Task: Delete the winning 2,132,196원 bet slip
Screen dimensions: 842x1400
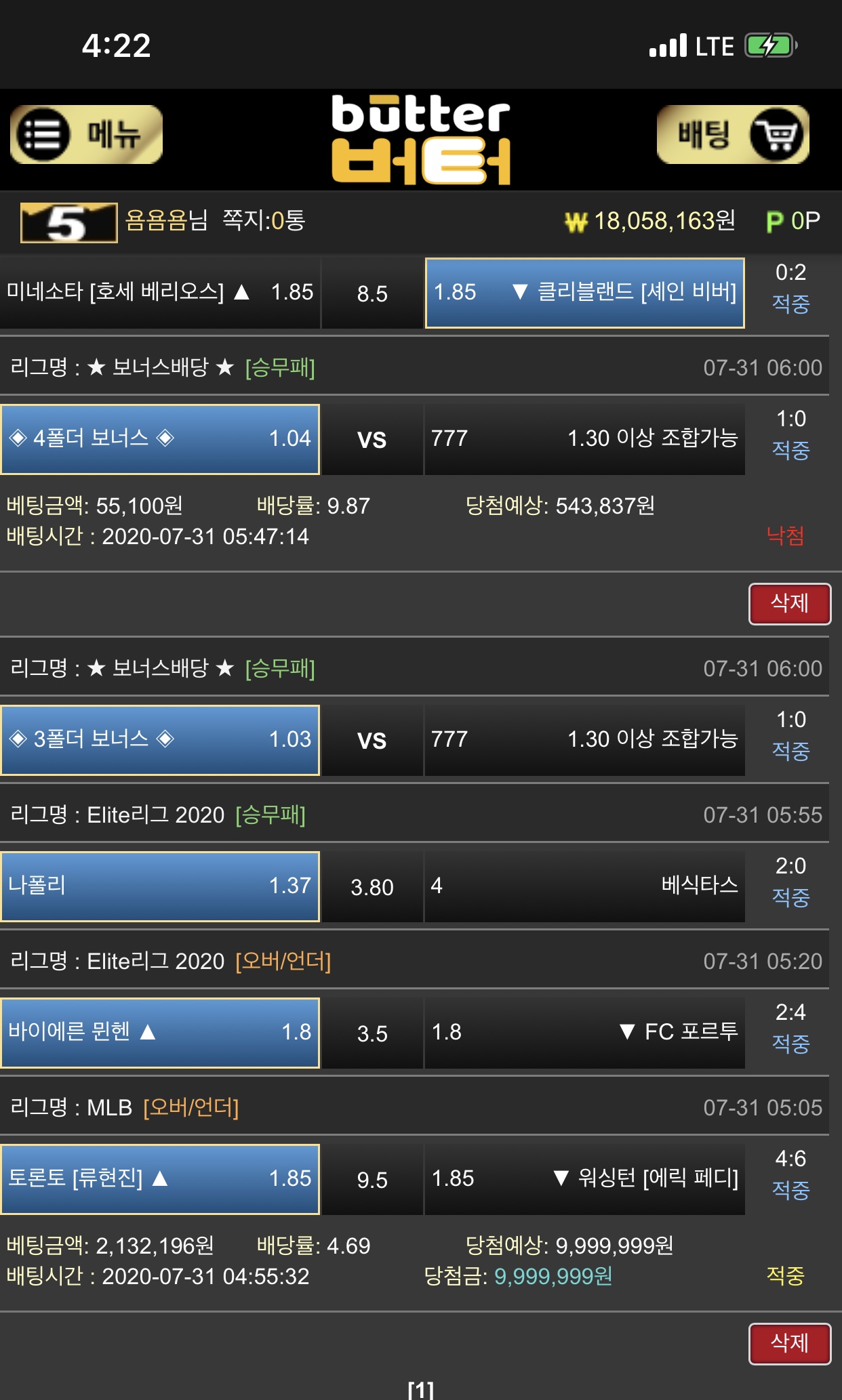Action: [x=789, y=1343]
